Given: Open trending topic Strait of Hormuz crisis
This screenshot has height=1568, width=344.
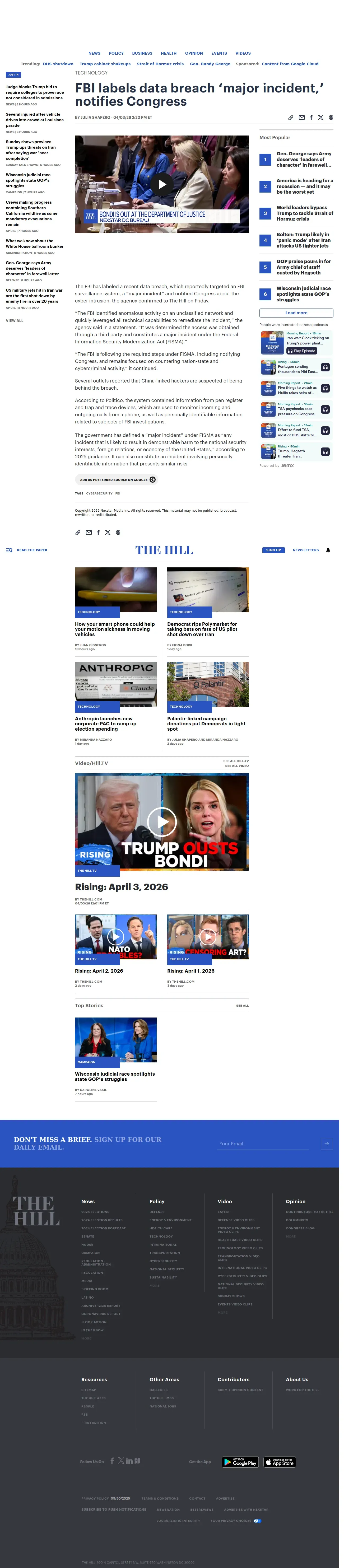Looking at the screenshot, I should tap(160, 64).
